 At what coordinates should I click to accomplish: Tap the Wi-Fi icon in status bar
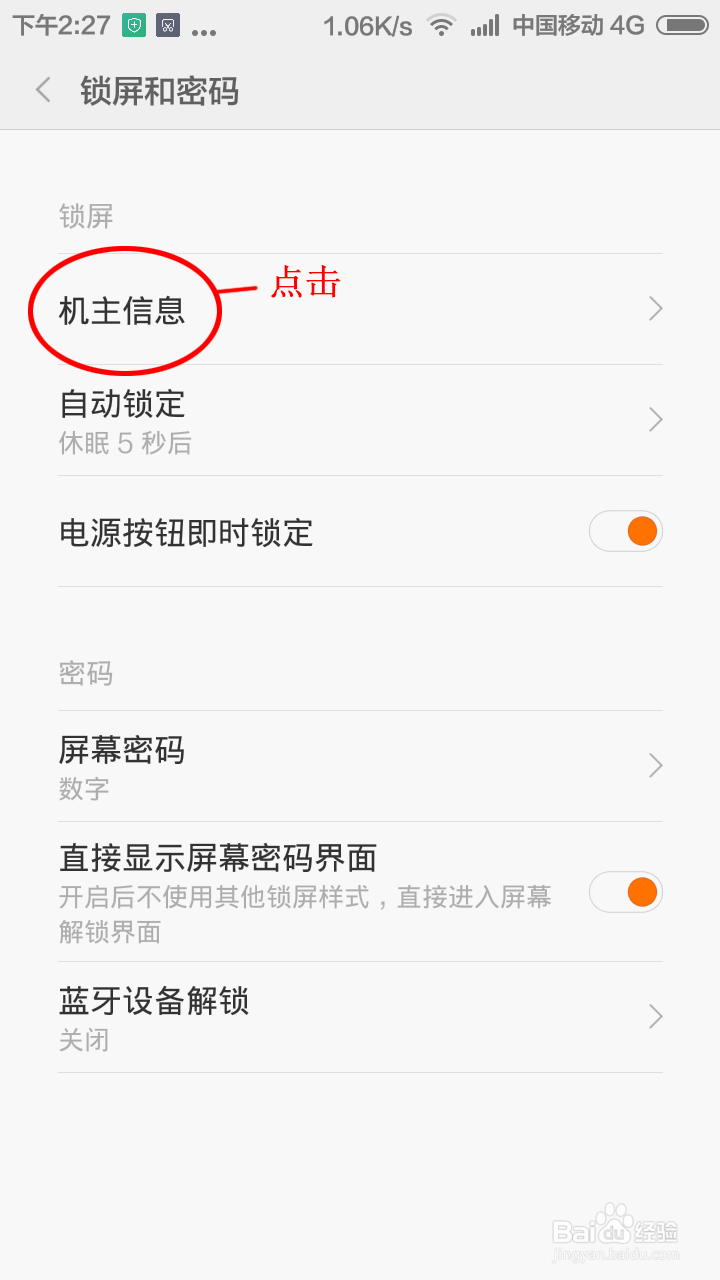(440, 24)
